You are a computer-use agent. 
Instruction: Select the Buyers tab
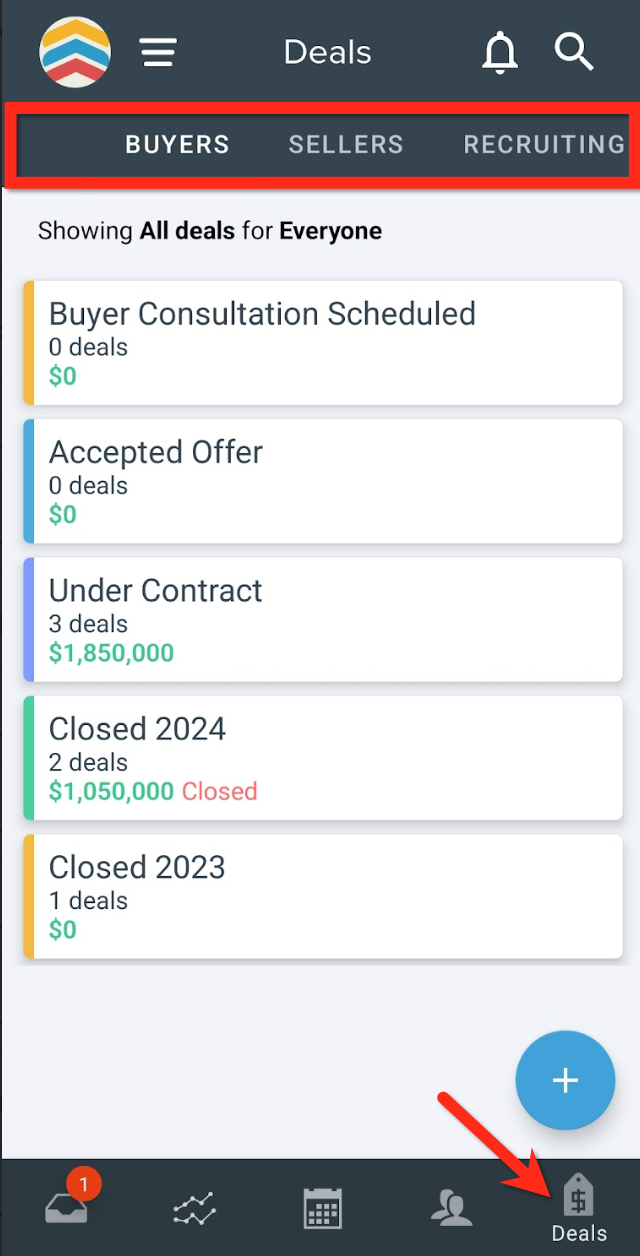[x=177, y=144]
